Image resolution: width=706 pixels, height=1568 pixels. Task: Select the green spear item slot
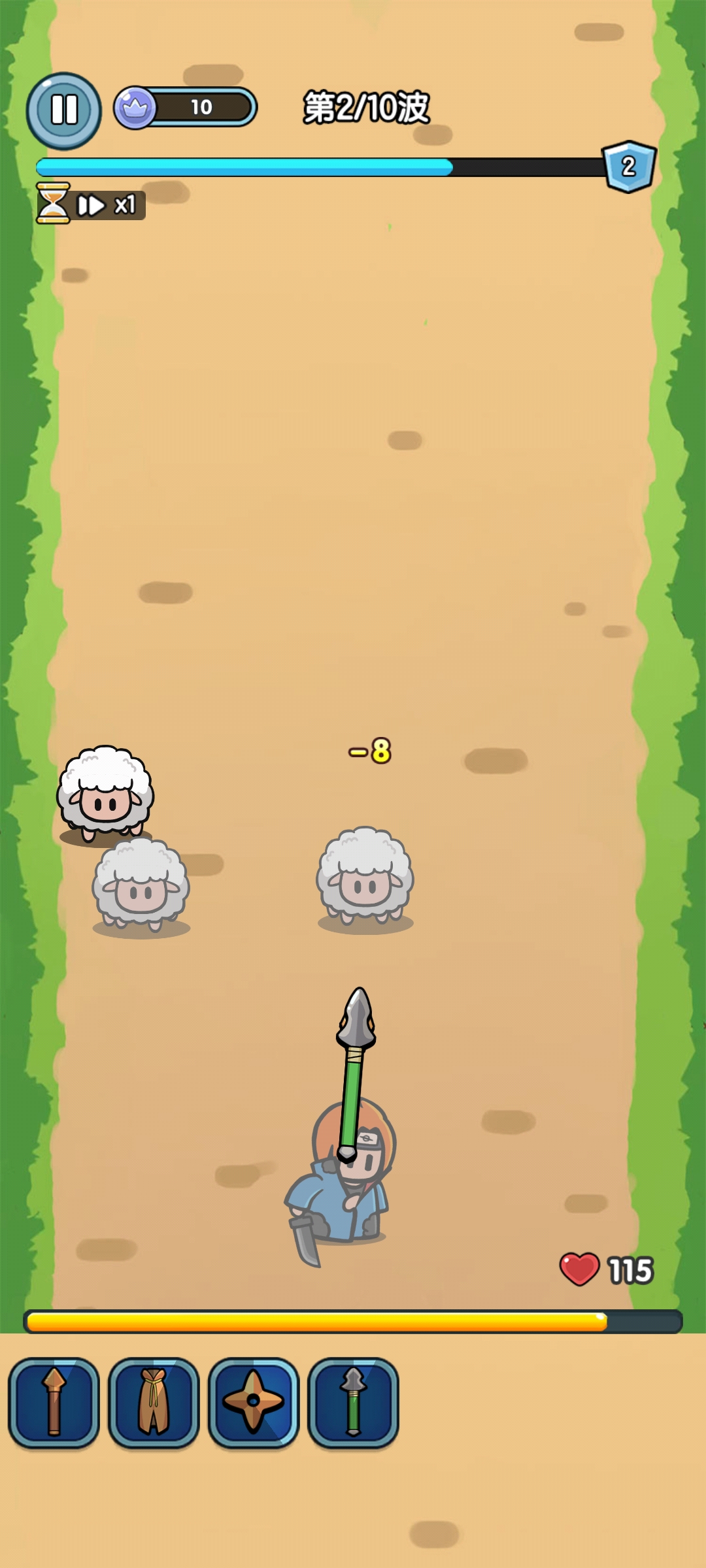pyautogui.click(x=353, y=1402)
